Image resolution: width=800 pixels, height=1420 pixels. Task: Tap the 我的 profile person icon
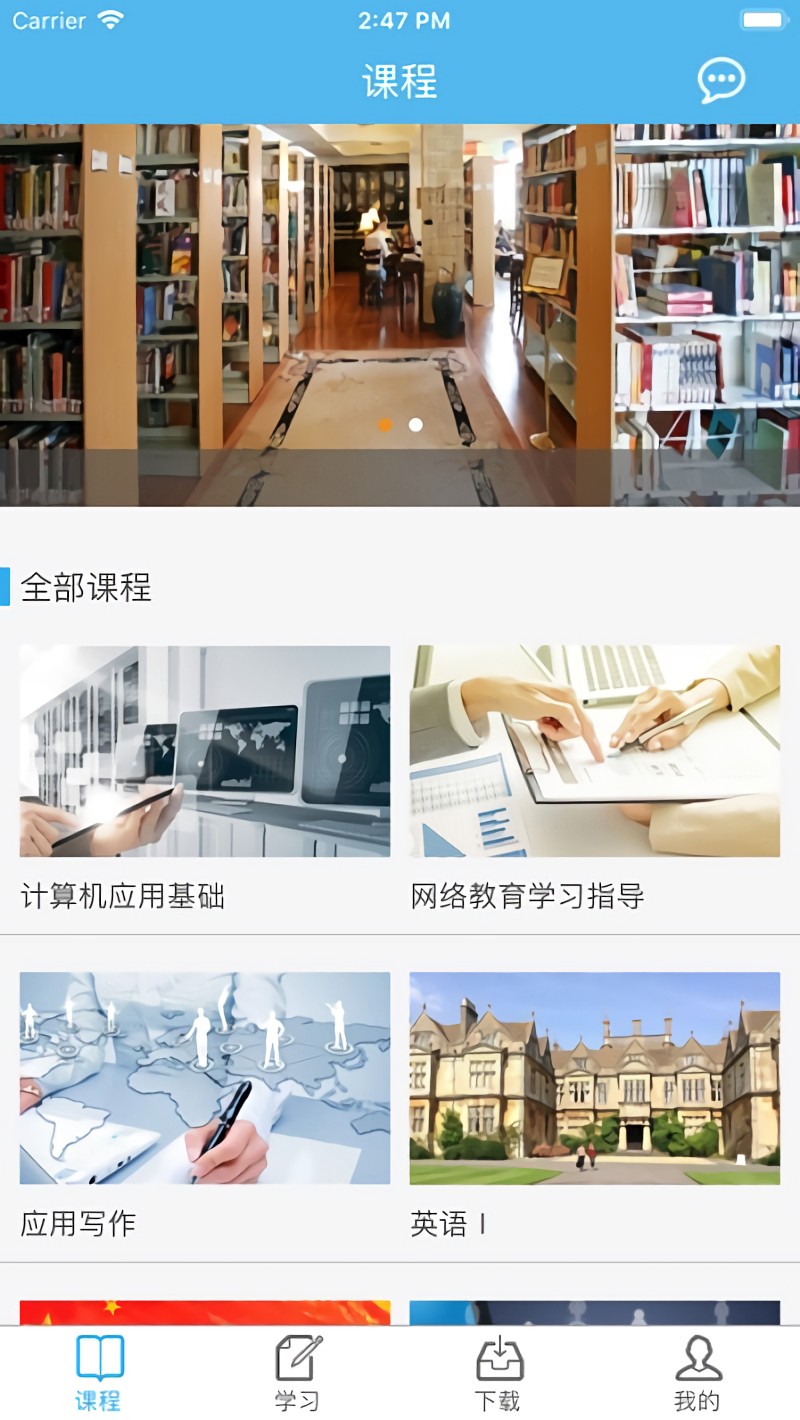click(698, 1360)
